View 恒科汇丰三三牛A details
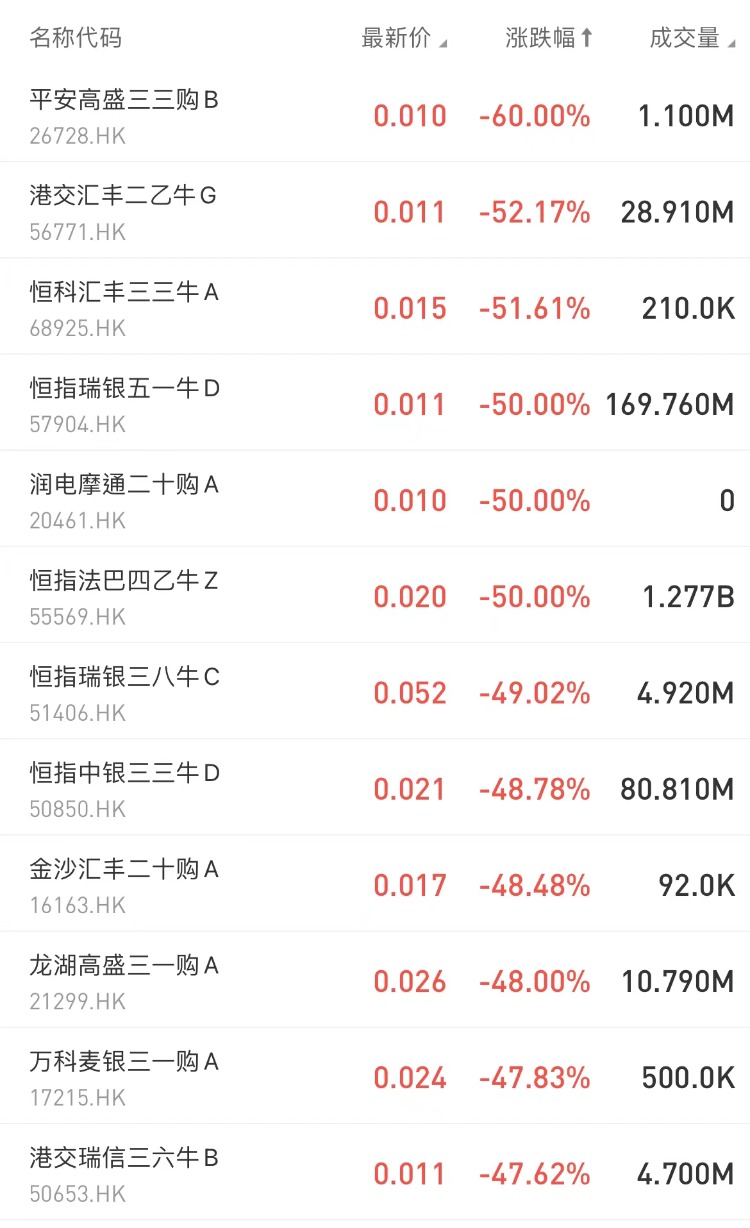Screen dimensions: 750x1228 coord(124,292)
